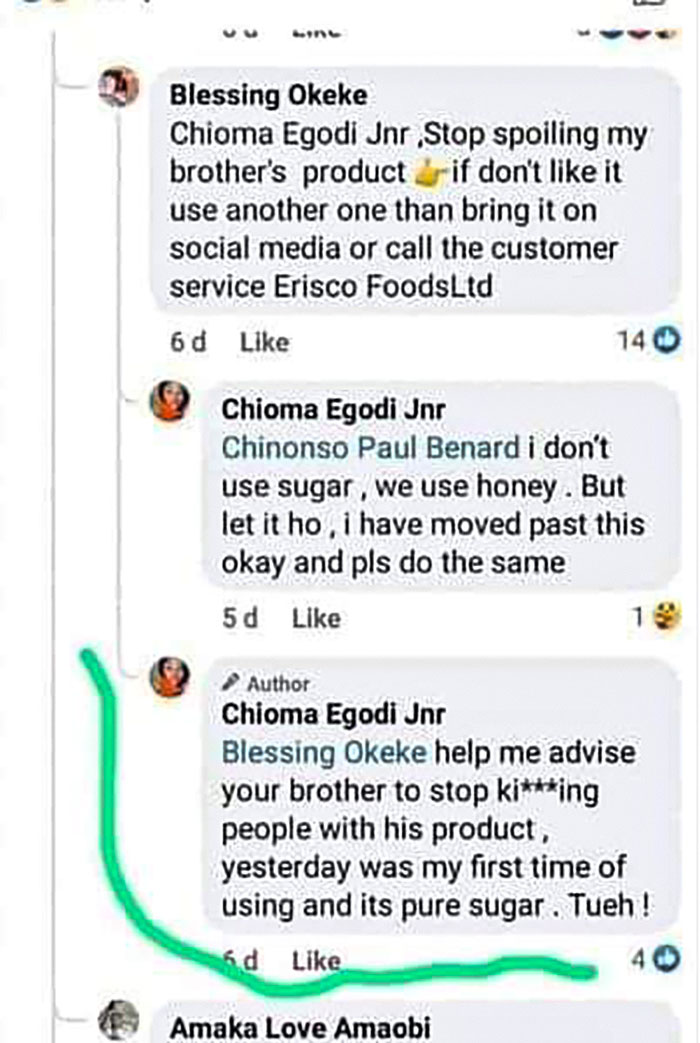
Task: Like the Author reply about pure sugar
Action: 316,961
